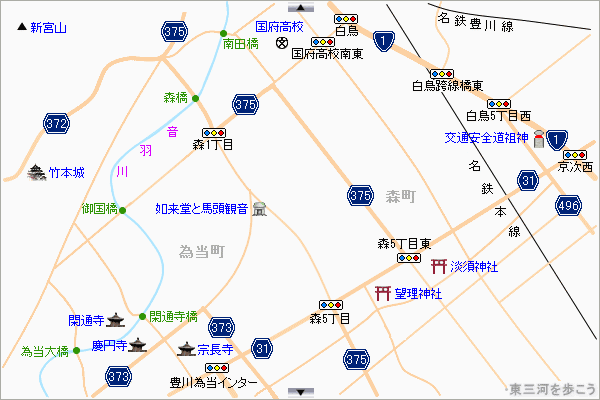600x400 pixels.
Task: Open the 交通安全道祖神 link
Action: [x=485, y=138]
